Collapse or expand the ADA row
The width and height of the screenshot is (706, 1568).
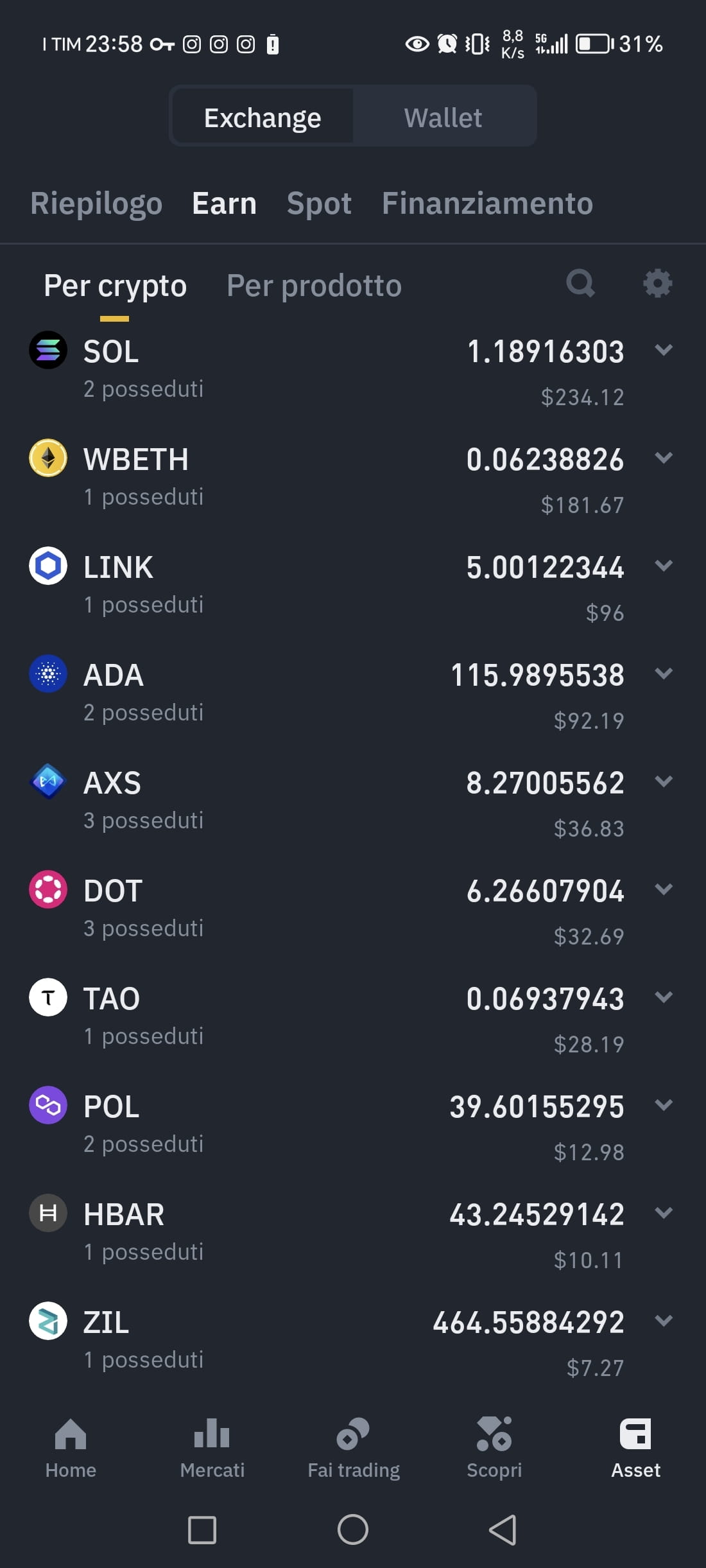[x=664, y=675]
